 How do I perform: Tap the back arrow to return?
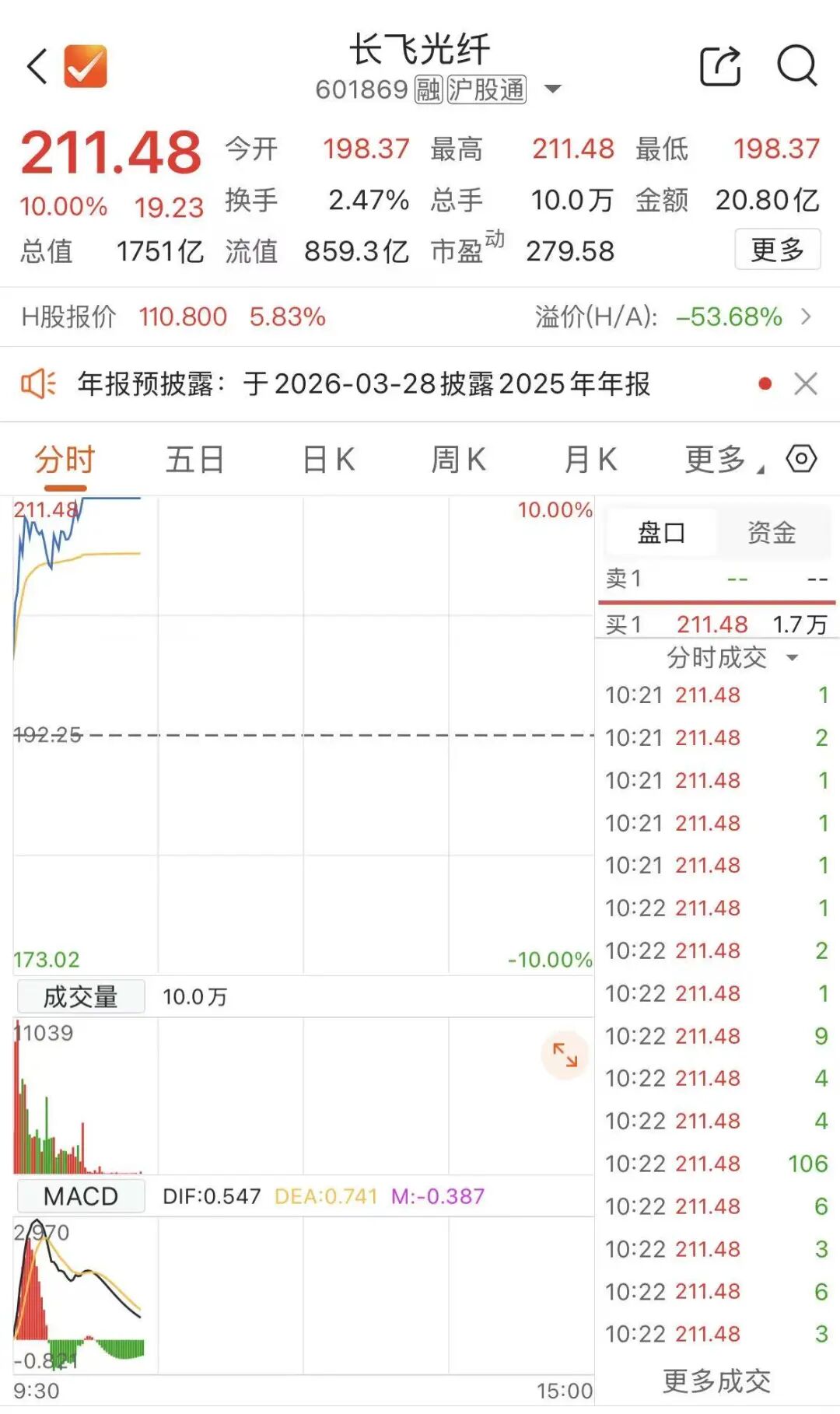[x=37, y=66]
